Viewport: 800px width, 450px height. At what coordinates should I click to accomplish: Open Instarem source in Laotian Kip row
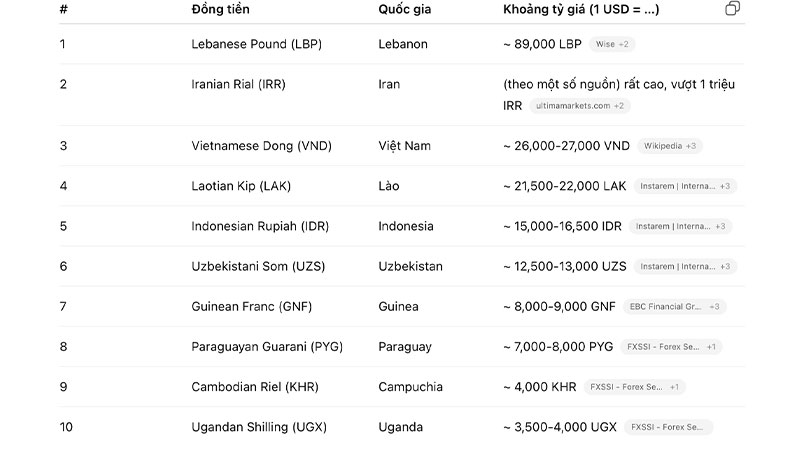684,186
